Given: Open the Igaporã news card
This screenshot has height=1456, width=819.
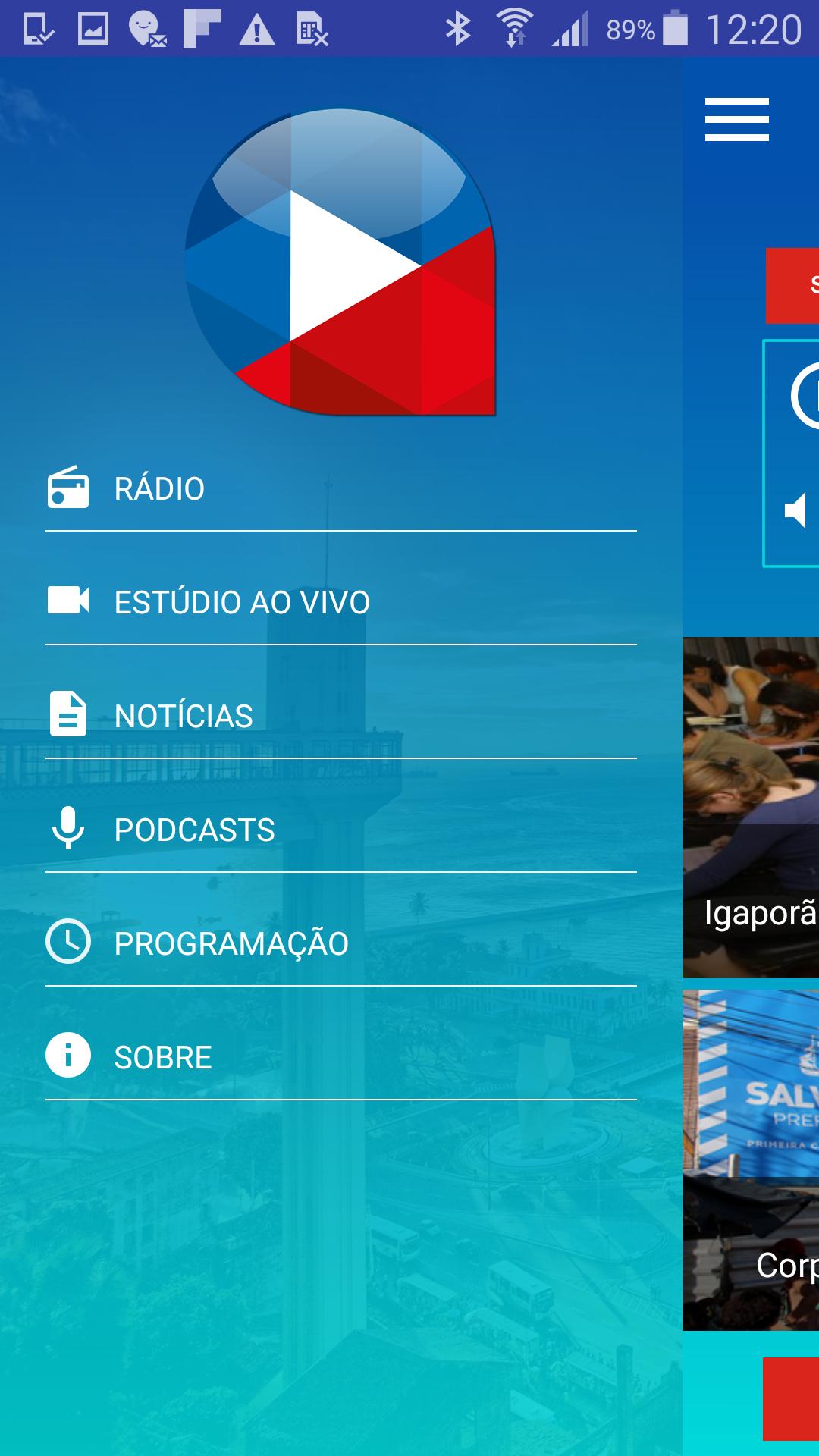Looking at the screenshot, I should point(751,808).
